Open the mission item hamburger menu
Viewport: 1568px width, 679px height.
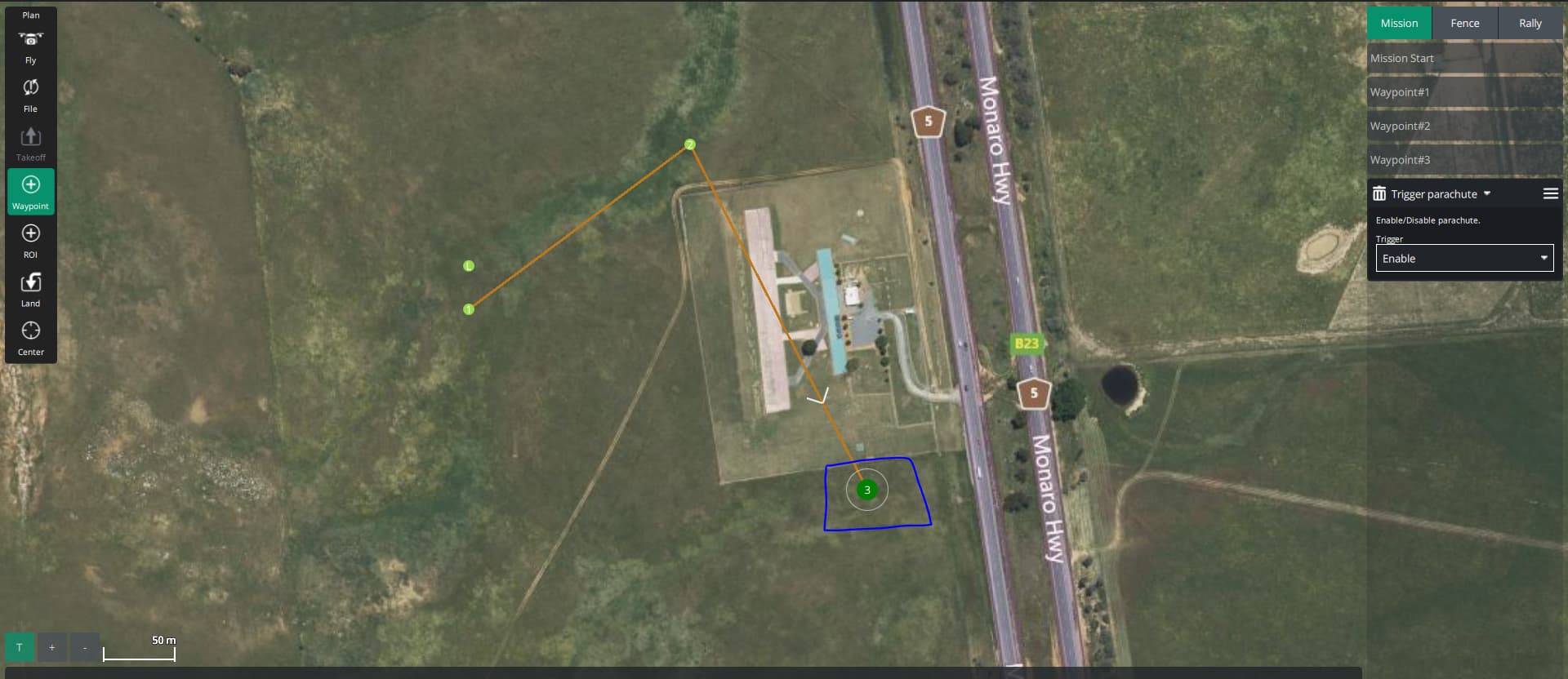click(1550, 193)
